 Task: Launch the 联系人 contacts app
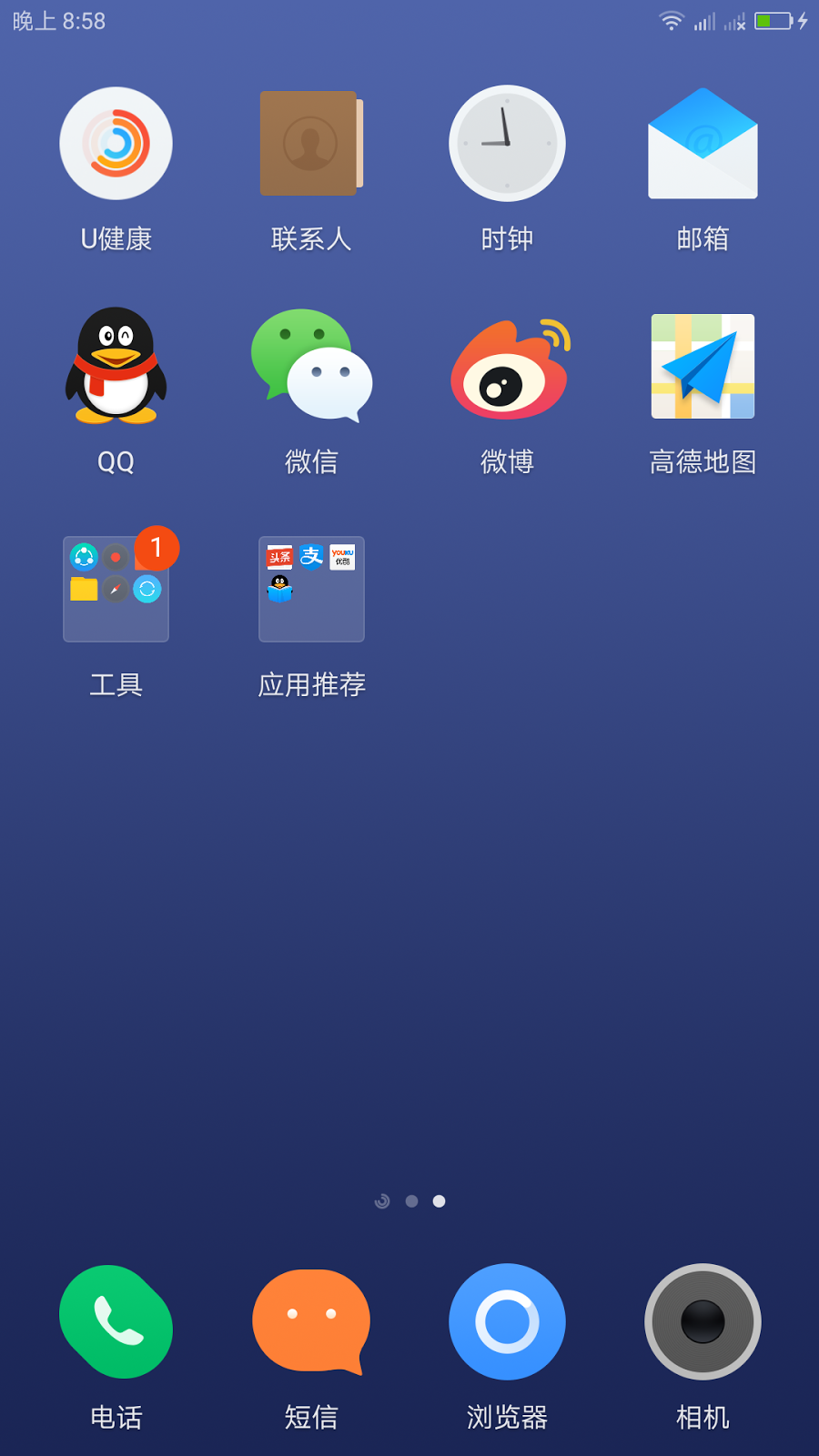pyautogui.click(x=311, y=144)
